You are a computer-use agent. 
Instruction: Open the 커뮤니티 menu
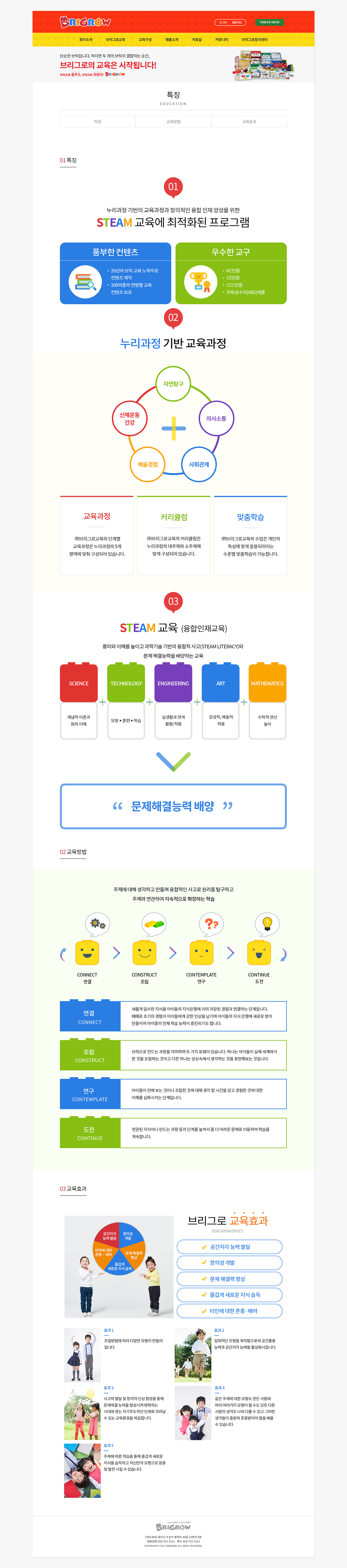tap(221, 40)
